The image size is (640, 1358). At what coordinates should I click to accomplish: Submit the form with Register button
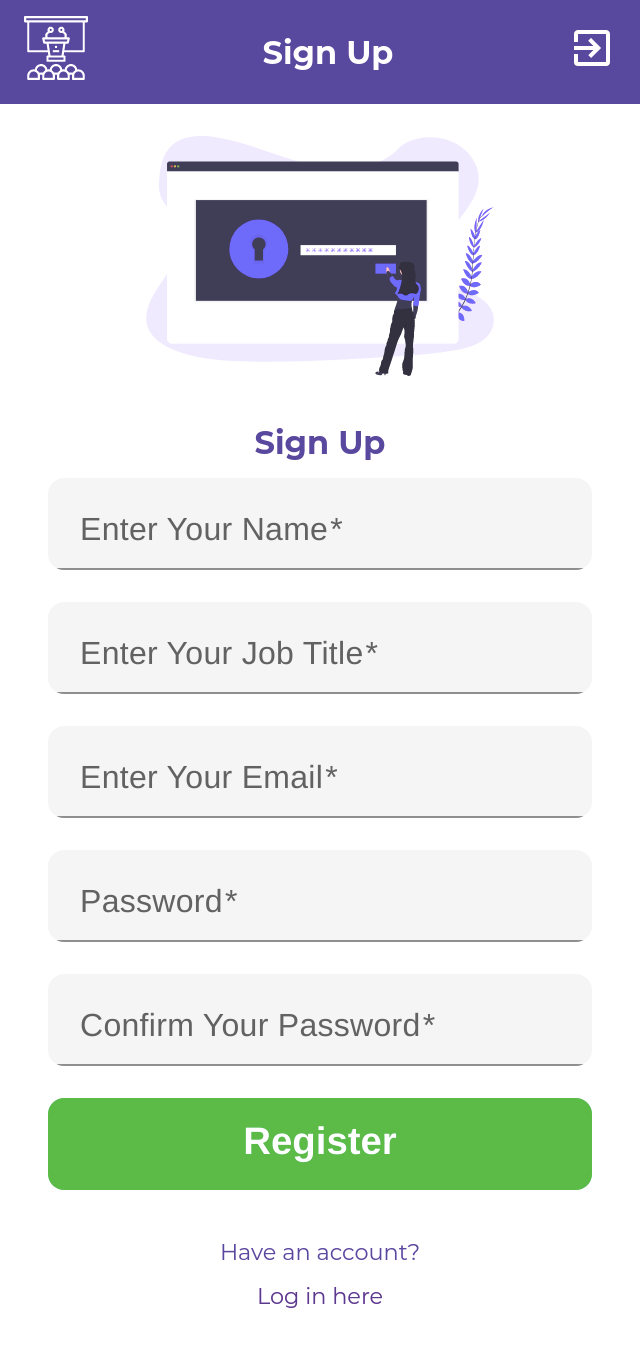(320, 1144)
